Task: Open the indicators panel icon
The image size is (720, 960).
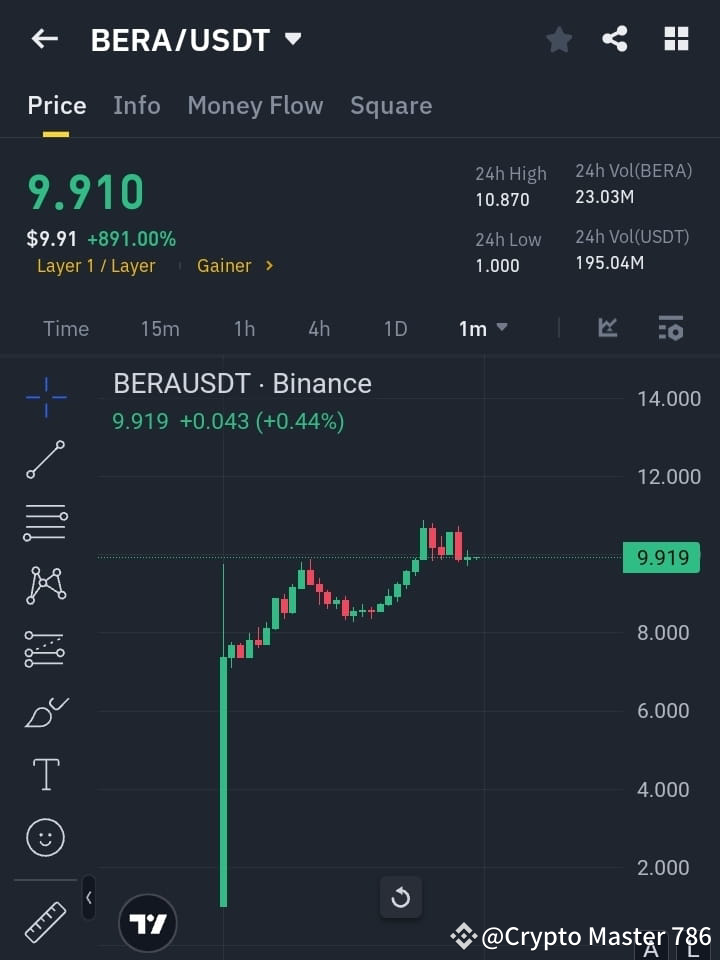Action: [x=607, y=327]
